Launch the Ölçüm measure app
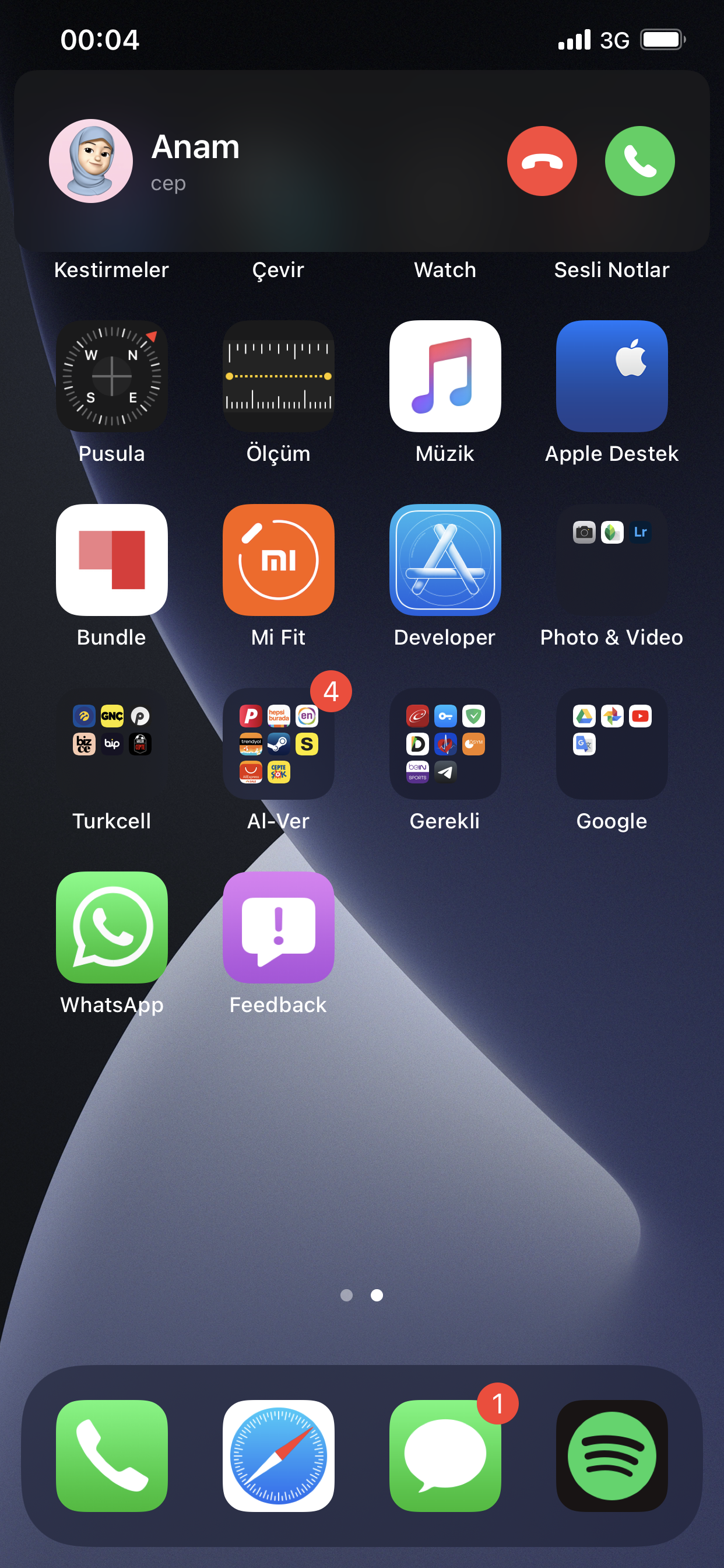The image size is (724, 1568). [279, 376]
